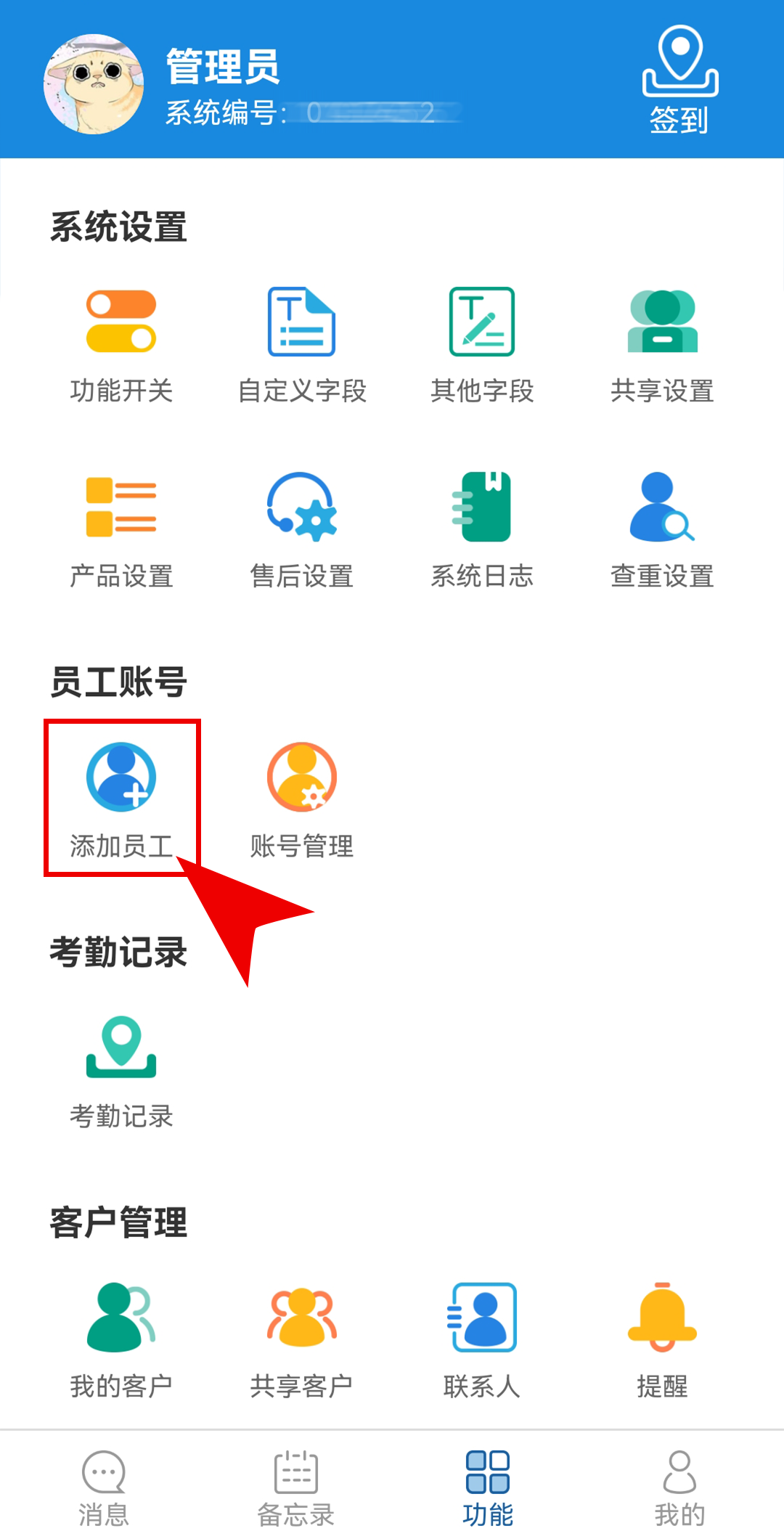This screenshot has width=784, height=1539.
Task: Tap the administrator profile avatar
Action: pos(94,84)
